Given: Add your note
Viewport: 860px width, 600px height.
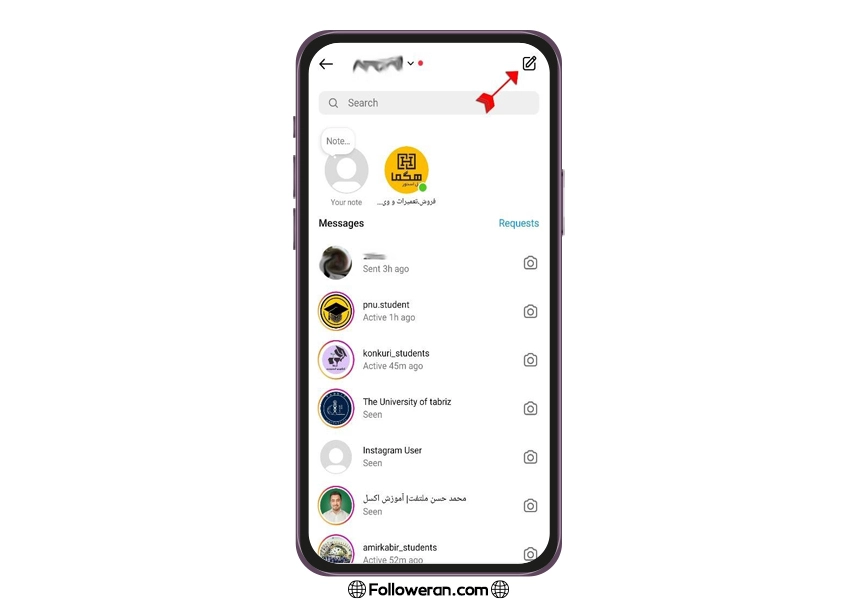Looking at the screenshot, I should click(x=346, y=168).
